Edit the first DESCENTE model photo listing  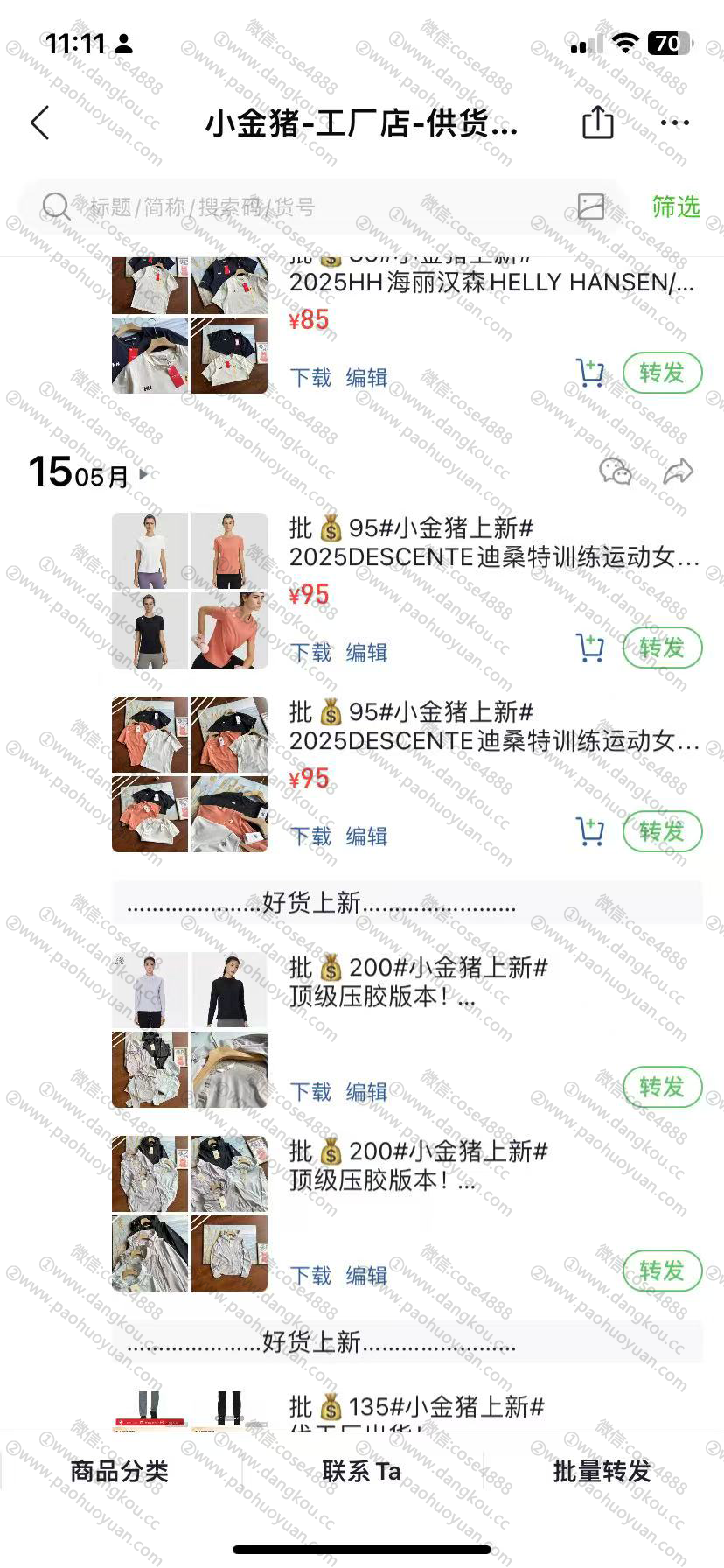366,652
